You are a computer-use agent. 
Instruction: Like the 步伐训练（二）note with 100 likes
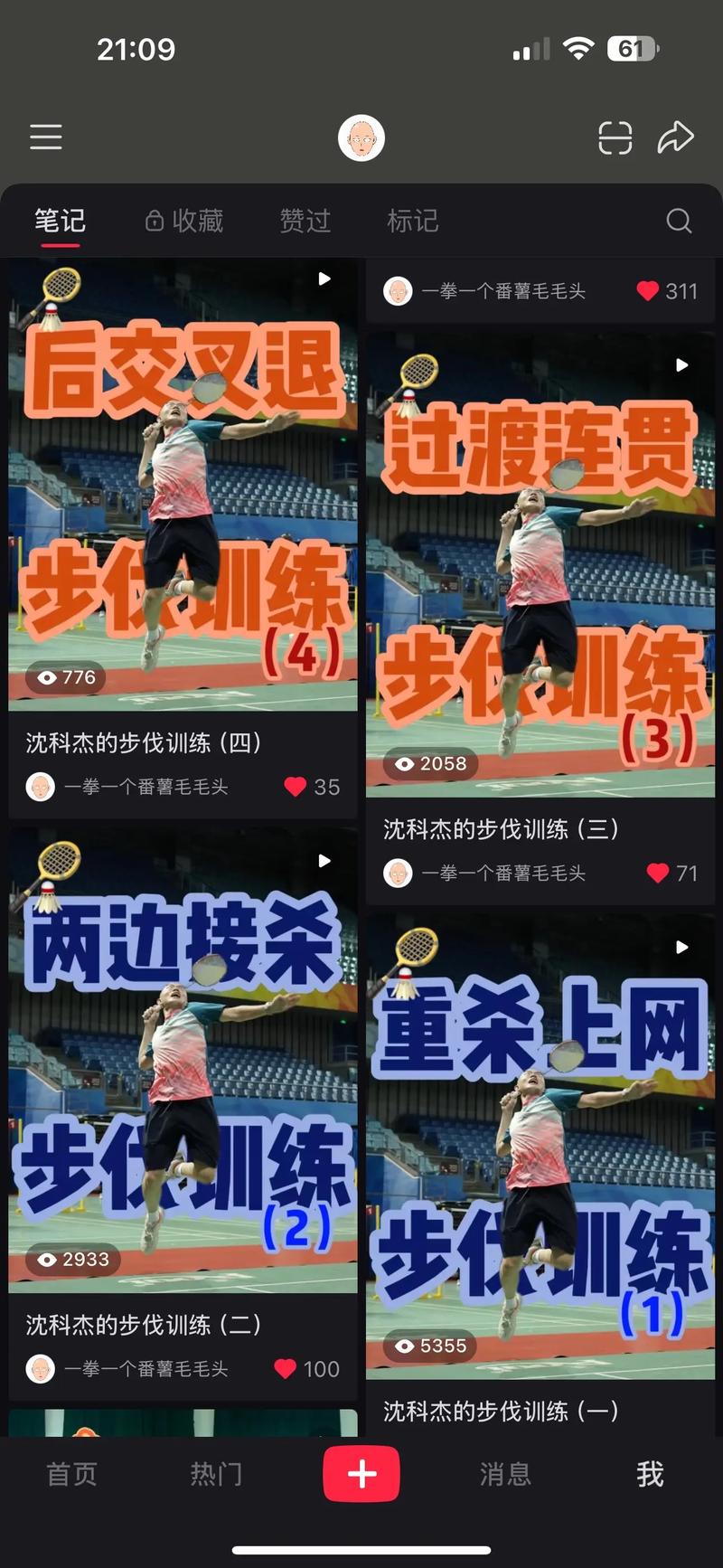pos(286,1369)
